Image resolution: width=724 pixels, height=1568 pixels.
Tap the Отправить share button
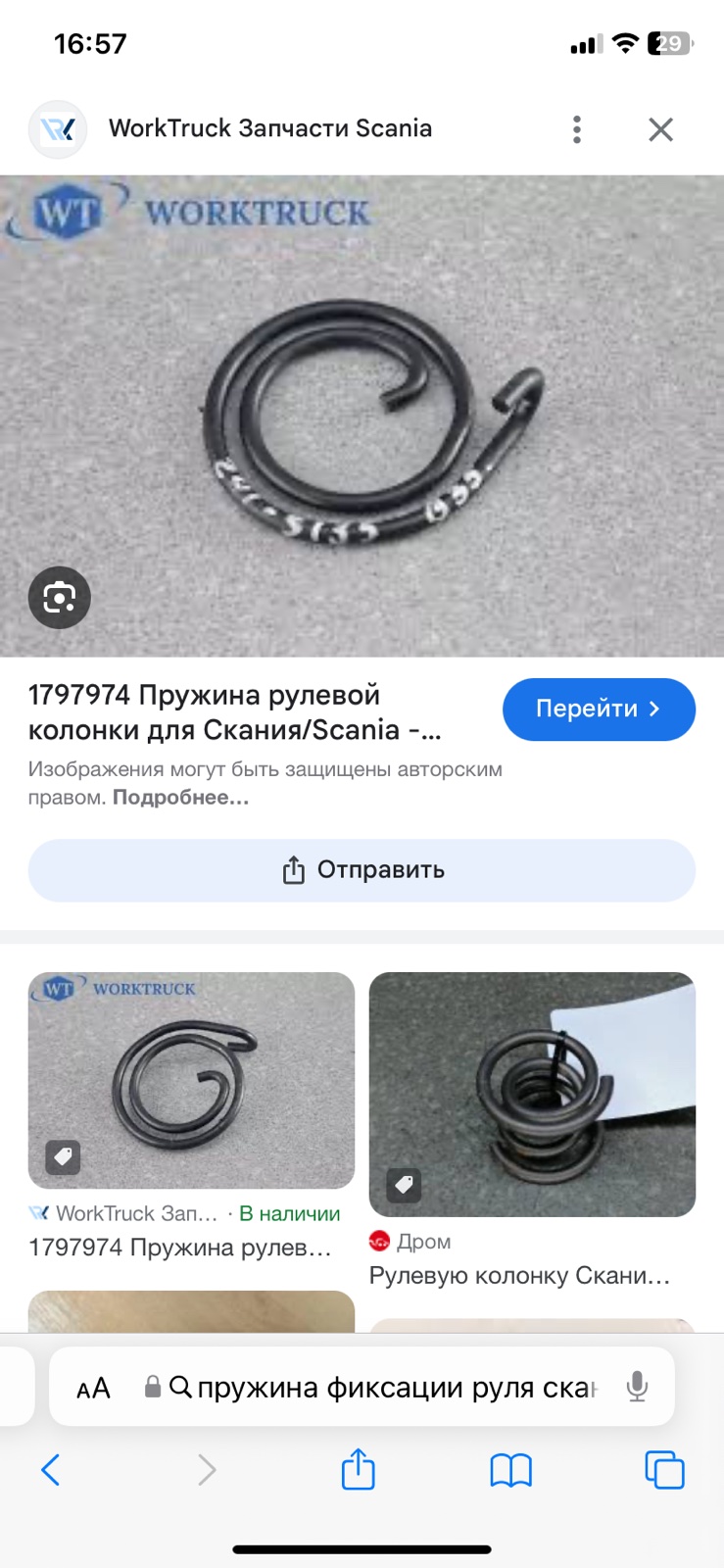pos(362,870)
